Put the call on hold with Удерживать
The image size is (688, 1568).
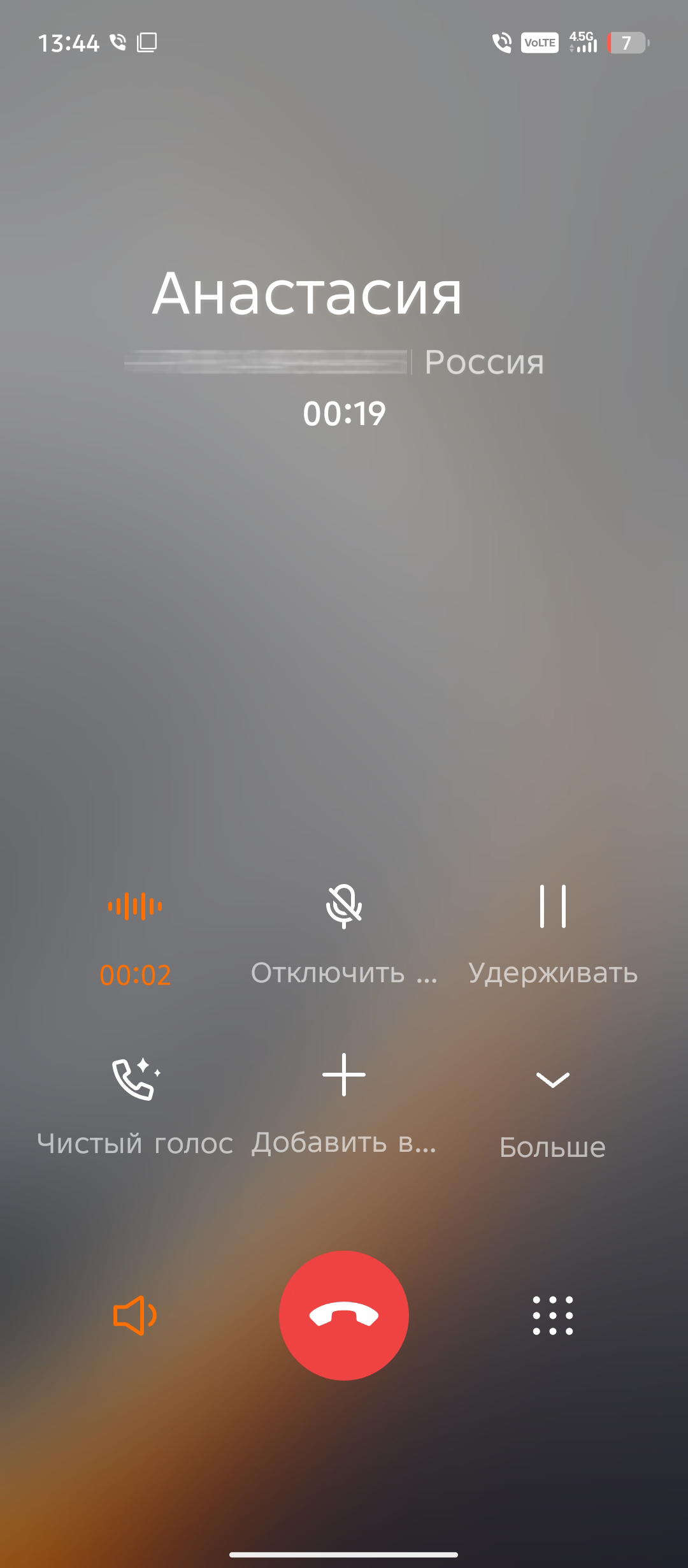552,906
